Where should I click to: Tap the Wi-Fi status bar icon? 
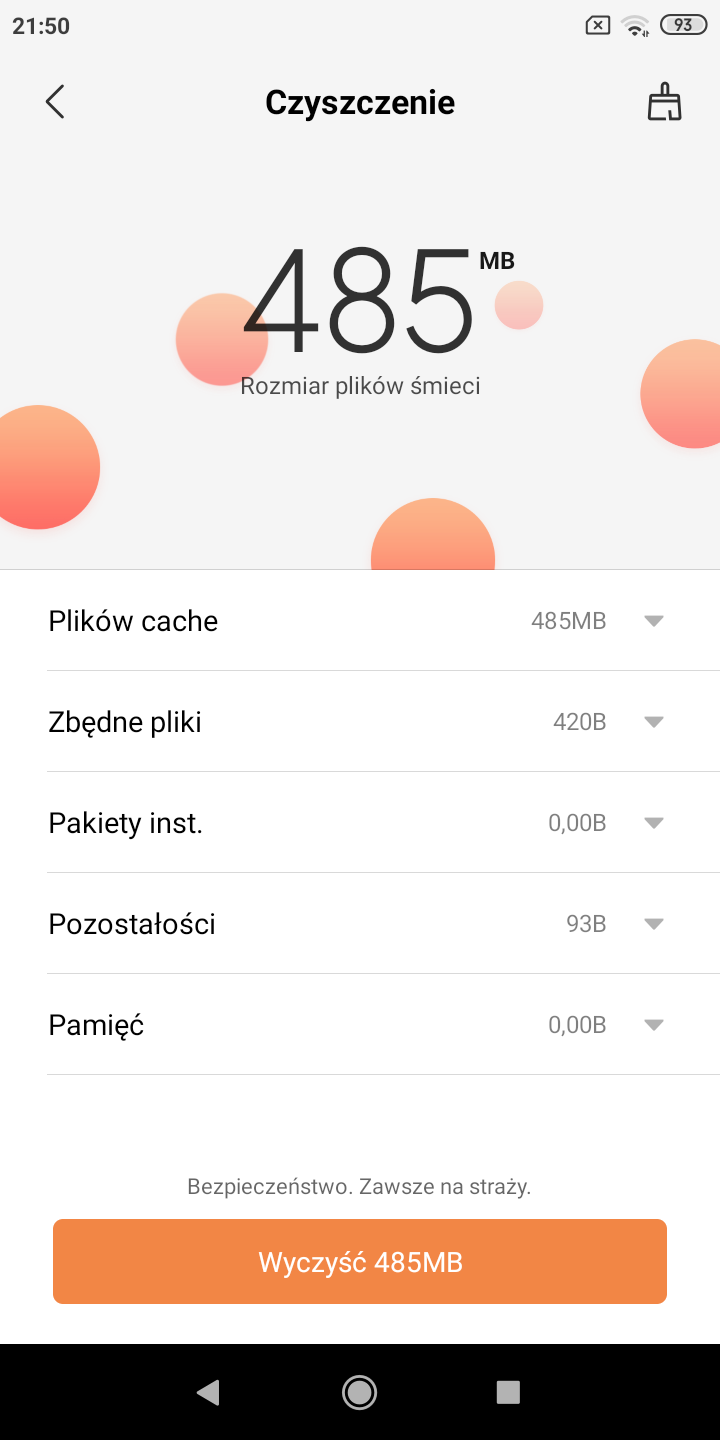point(633,25)
